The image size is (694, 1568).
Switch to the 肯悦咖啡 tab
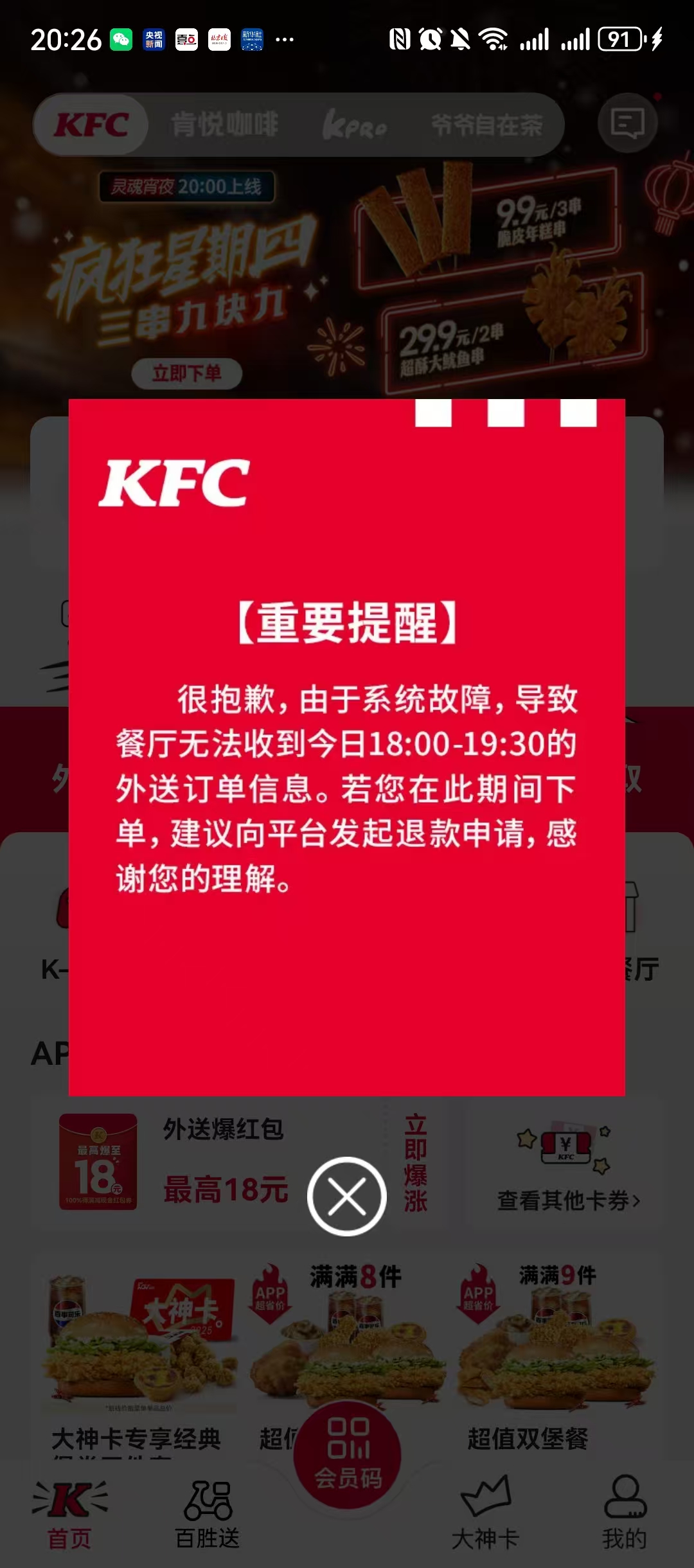(224, 125)
